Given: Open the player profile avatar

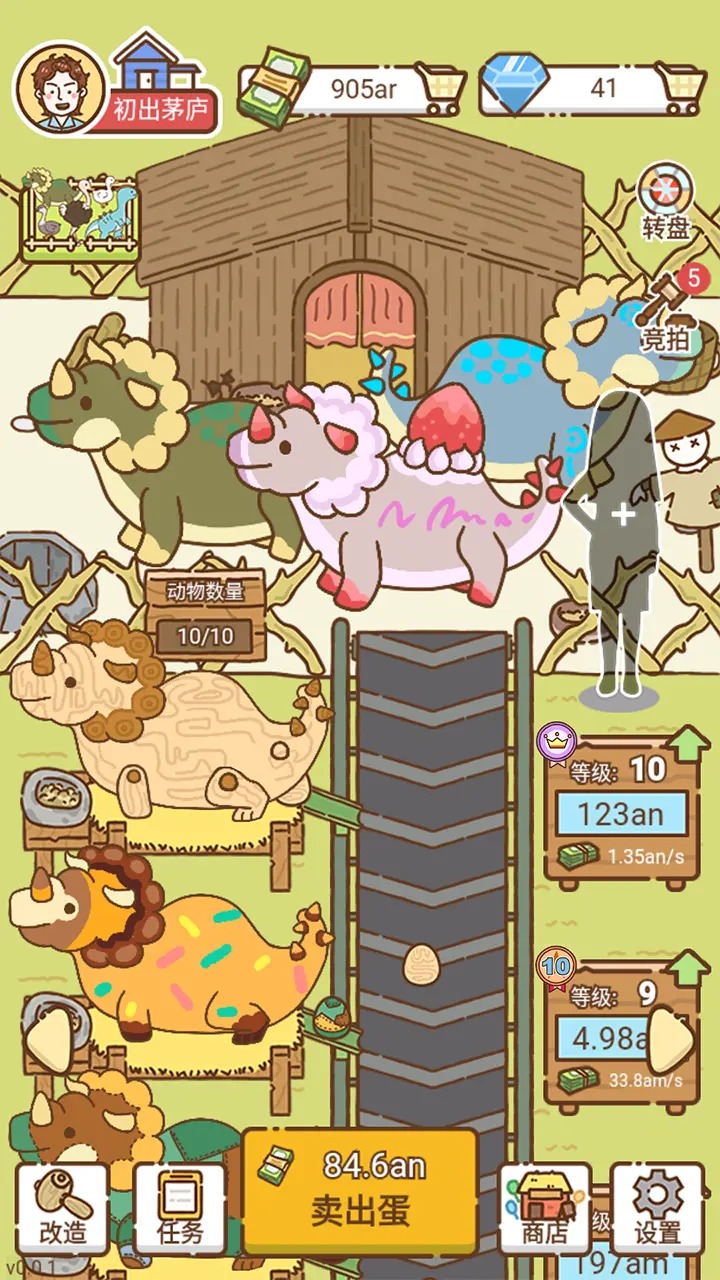Looking at the screenshot, I should point(60,87).
